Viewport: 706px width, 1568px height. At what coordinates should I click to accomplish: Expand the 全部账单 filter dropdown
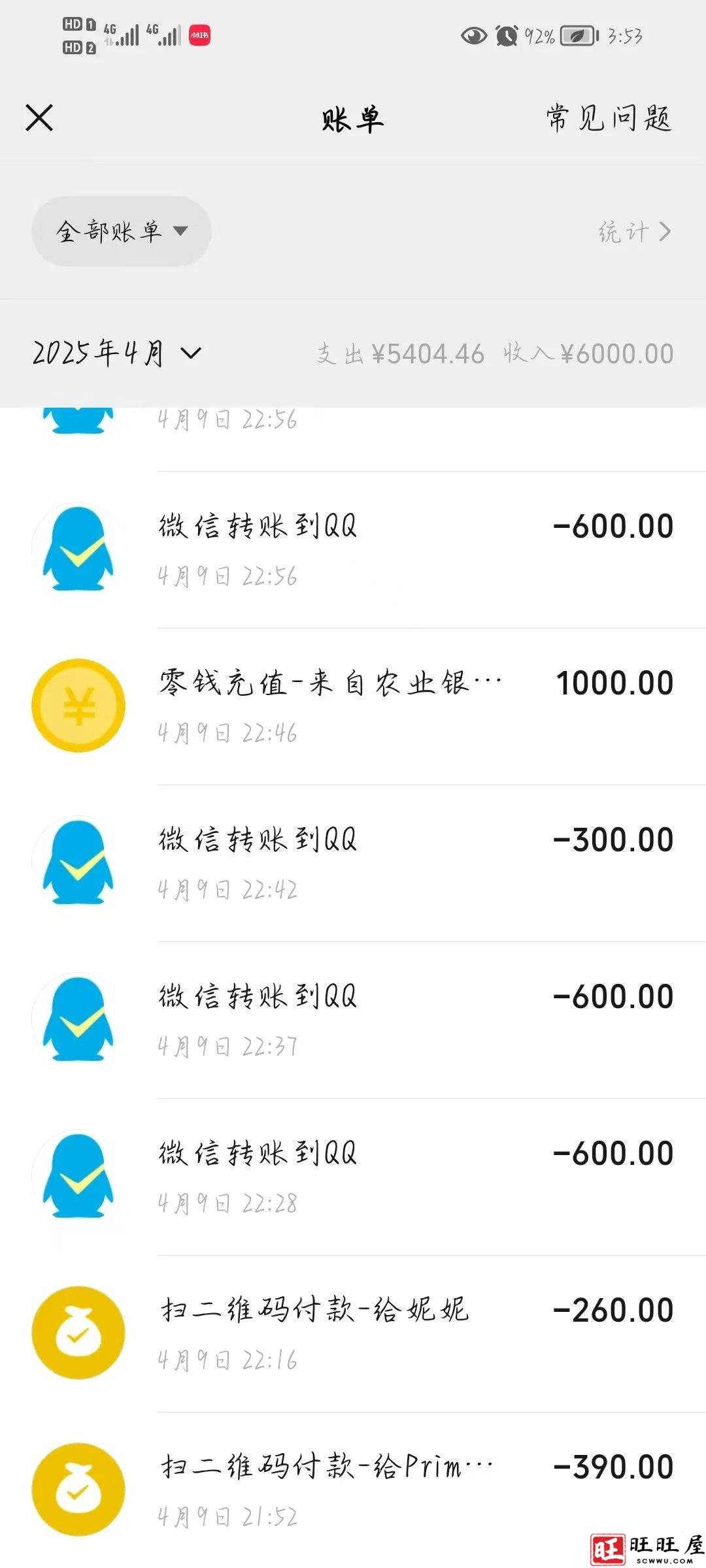tap(122, 231)
